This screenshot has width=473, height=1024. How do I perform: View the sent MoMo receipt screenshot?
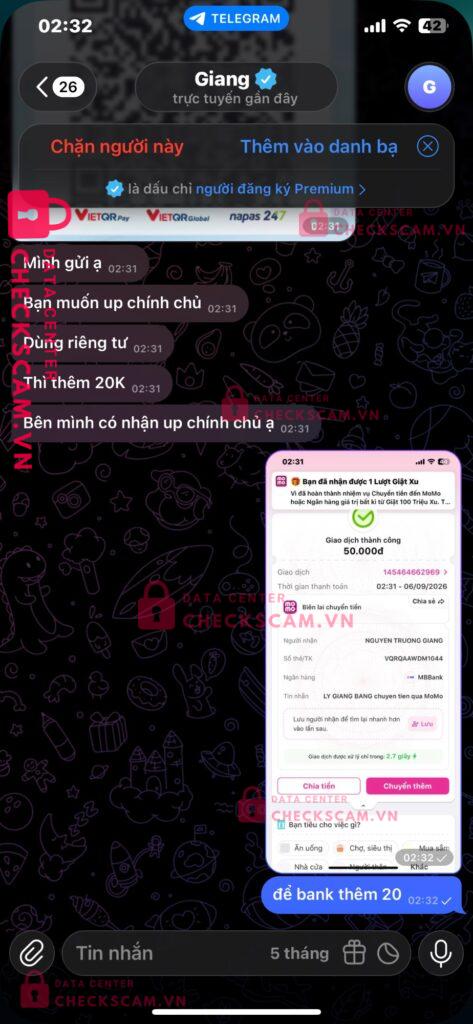tap(363, 662)
